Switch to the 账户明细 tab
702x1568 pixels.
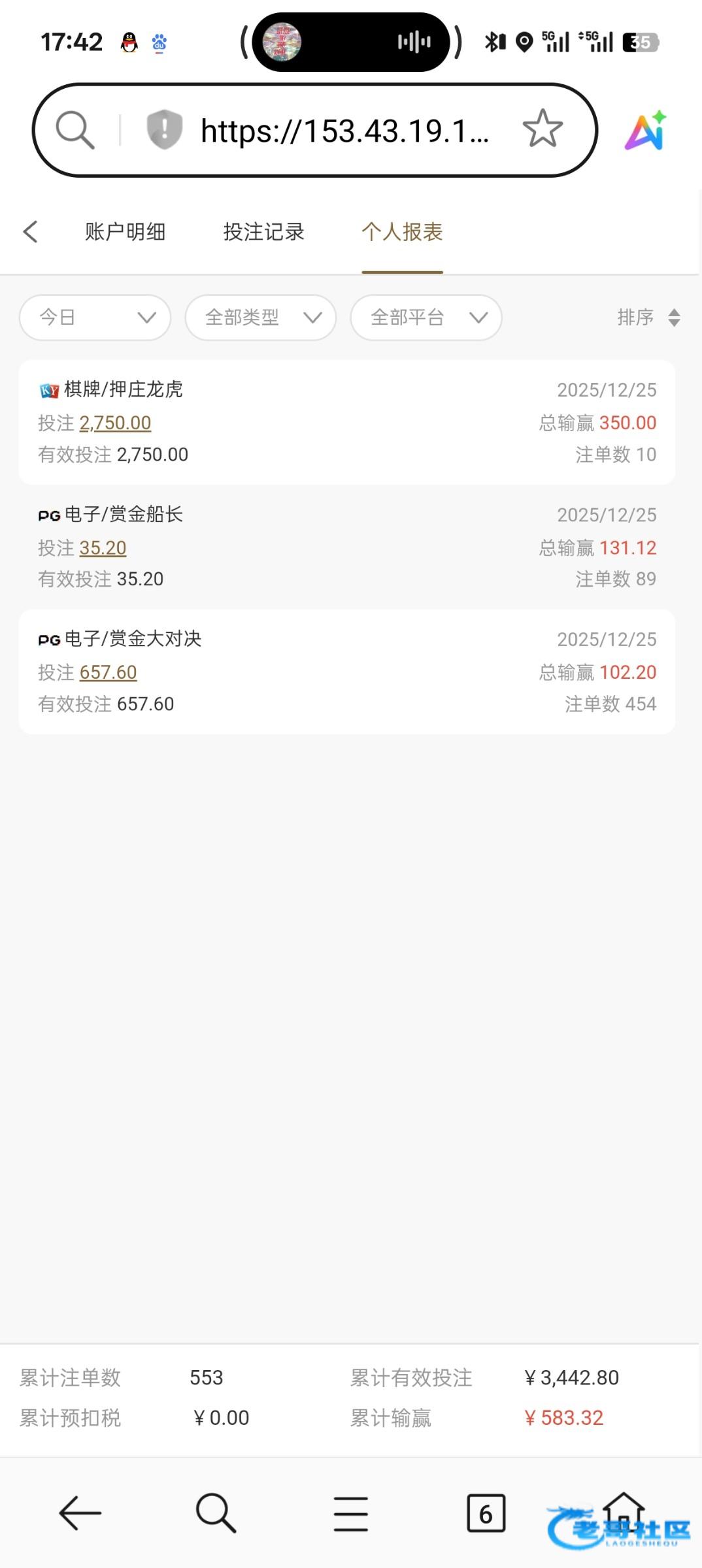click(125, 232)
